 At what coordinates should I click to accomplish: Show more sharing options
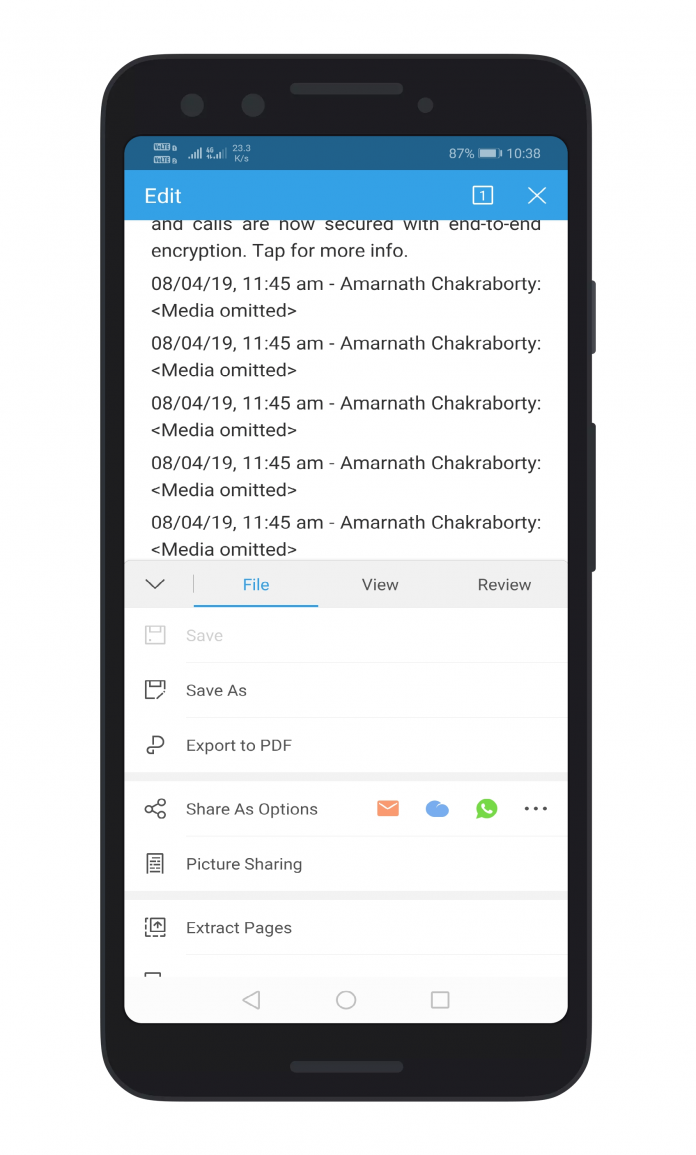tap(536, 809)
